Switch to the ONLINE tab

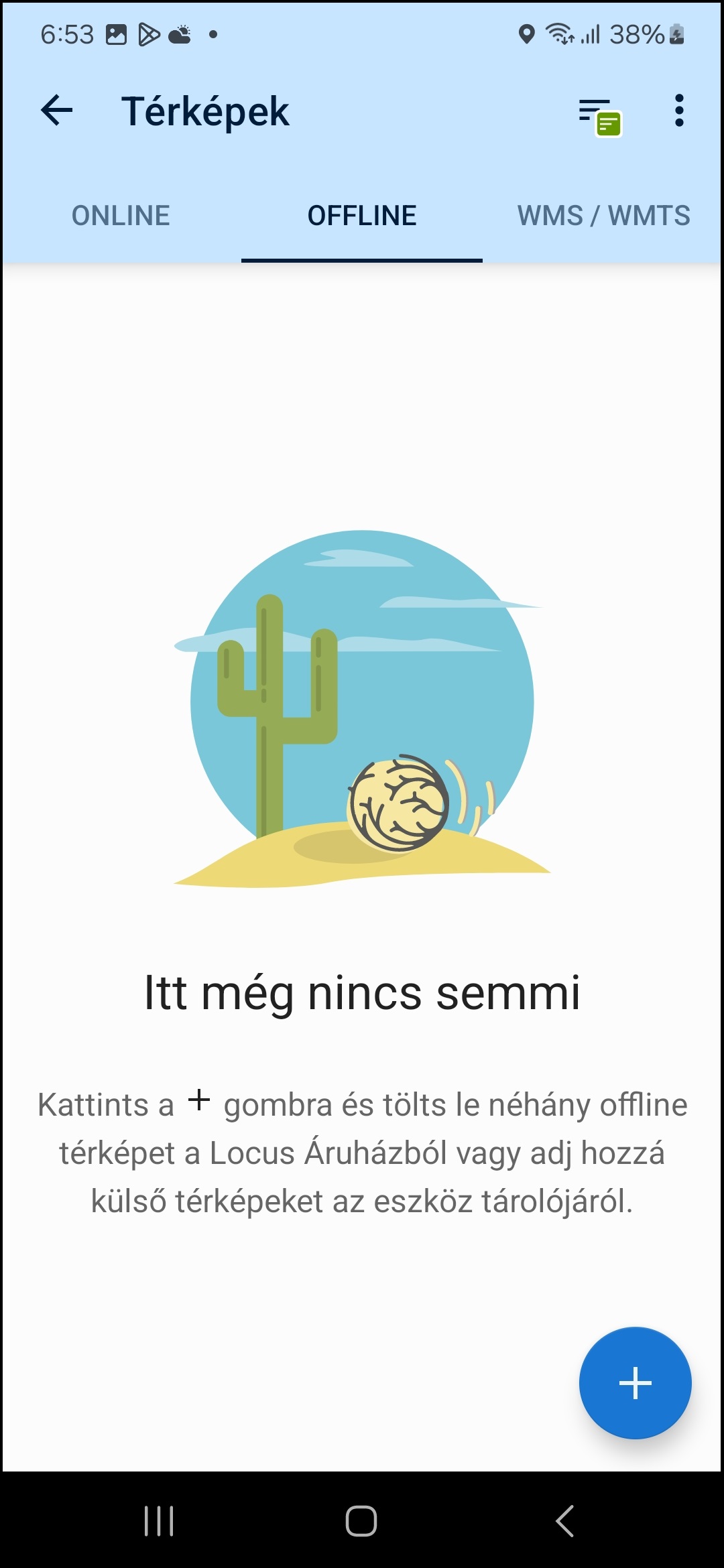[x=121, y=216]
